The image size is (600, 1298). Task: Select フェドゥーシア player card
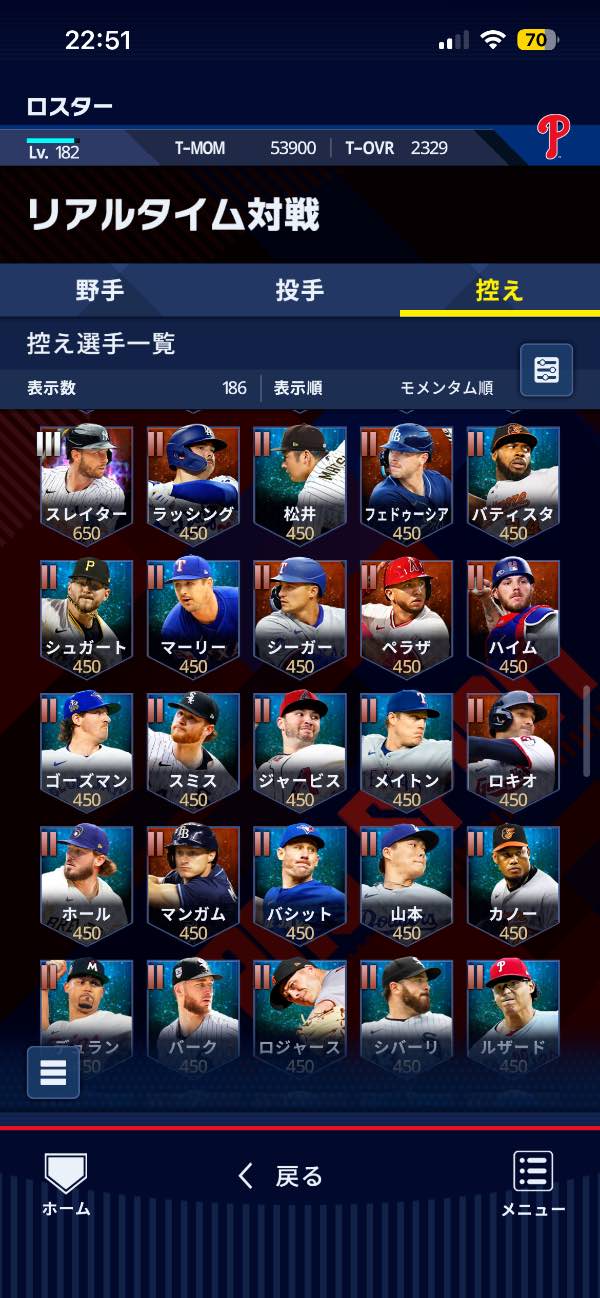(407, 483)
